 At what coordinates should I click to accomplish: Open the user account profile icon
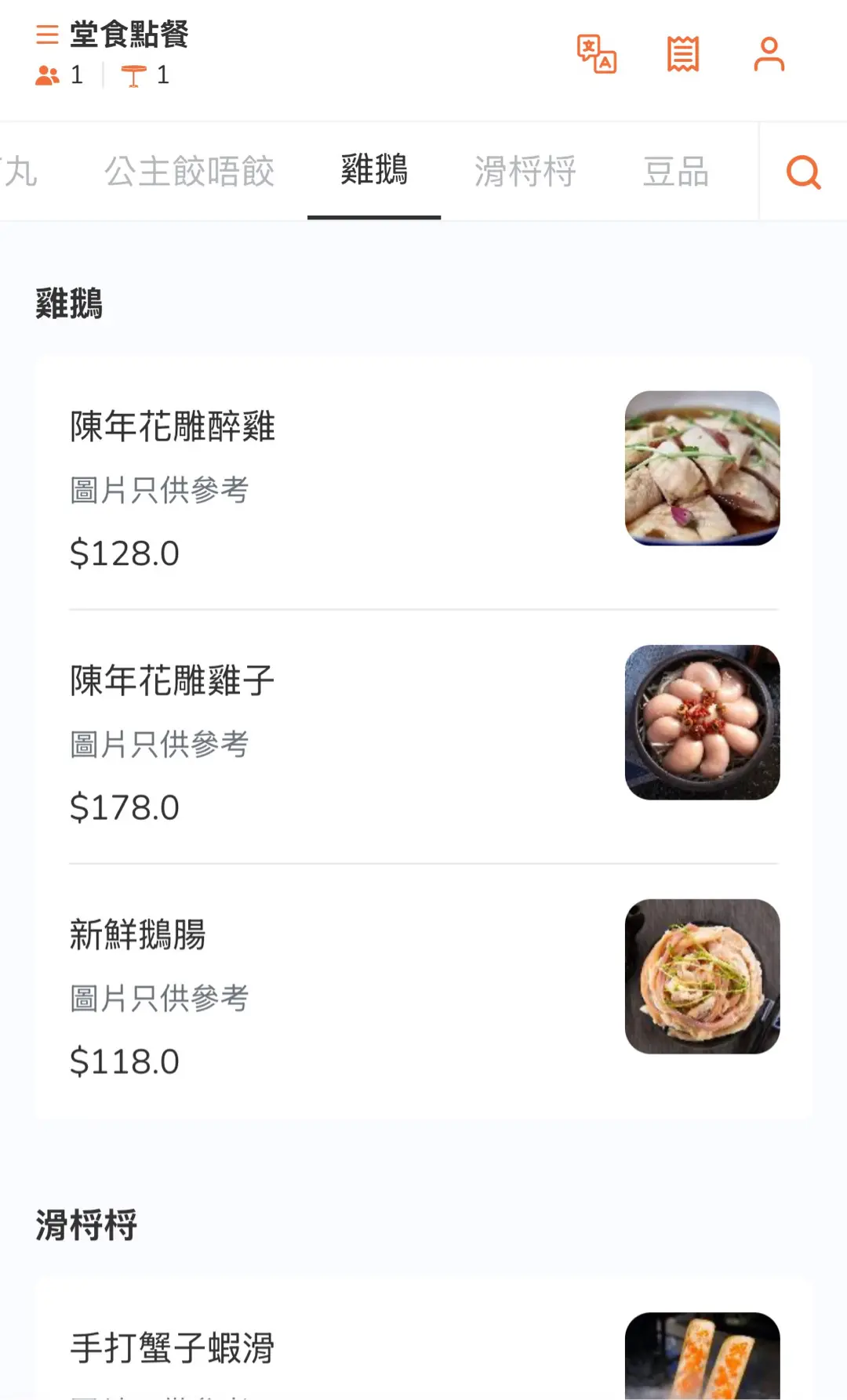(769, 54)
